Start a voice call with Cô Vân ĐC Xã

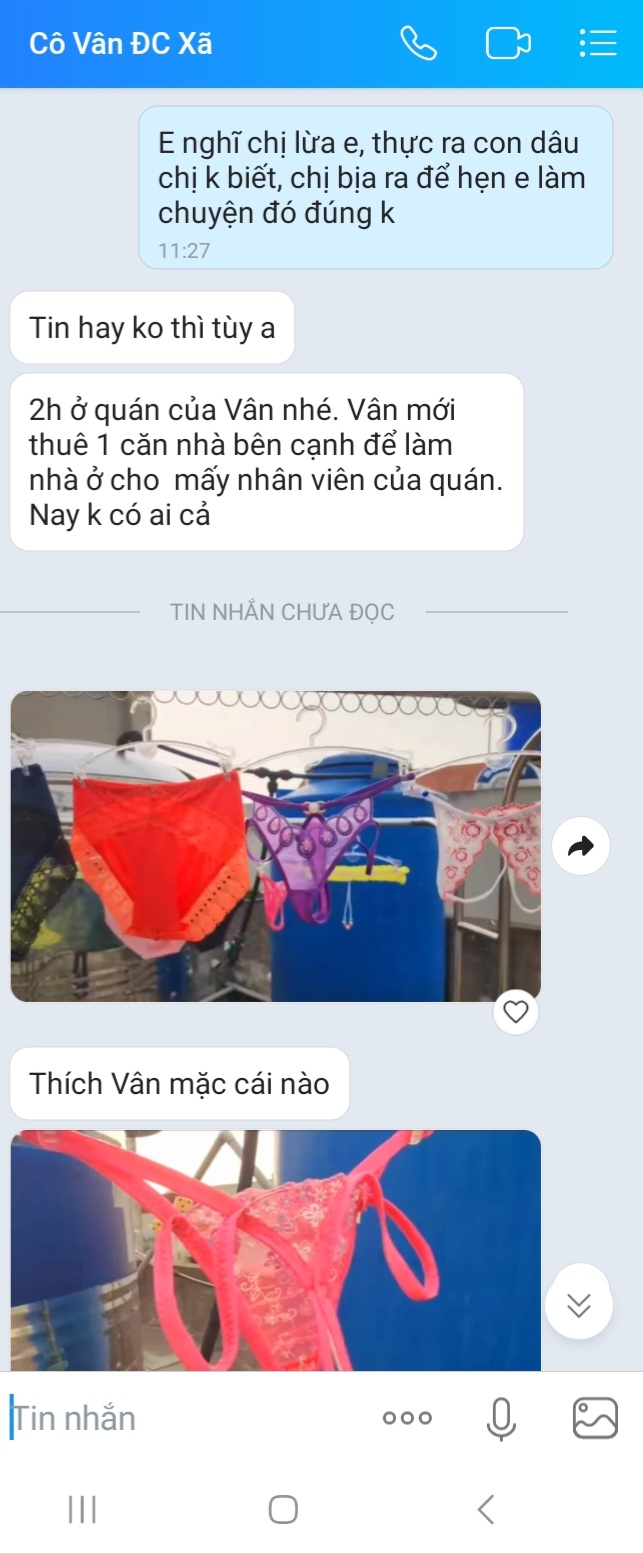(418, 44)
